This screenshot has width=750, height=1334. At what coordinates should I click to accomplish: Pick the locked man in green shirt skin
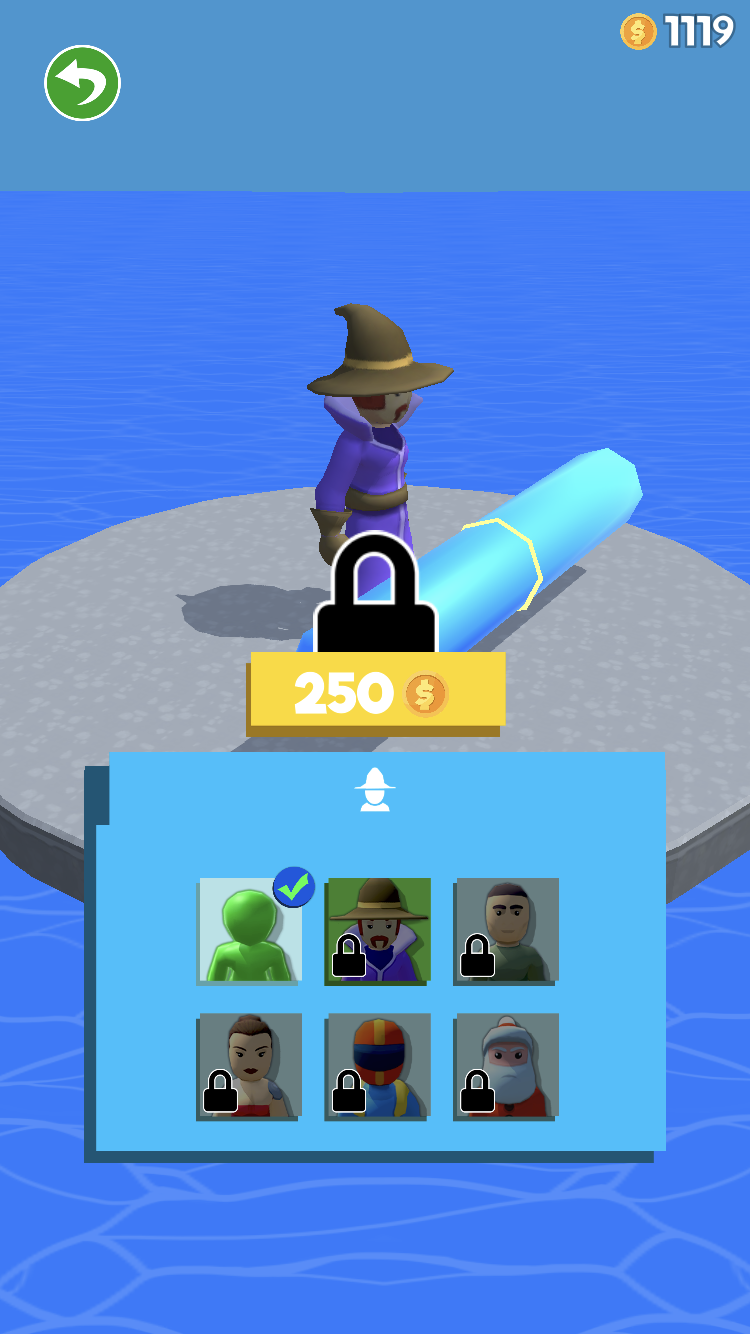point(506,931)
